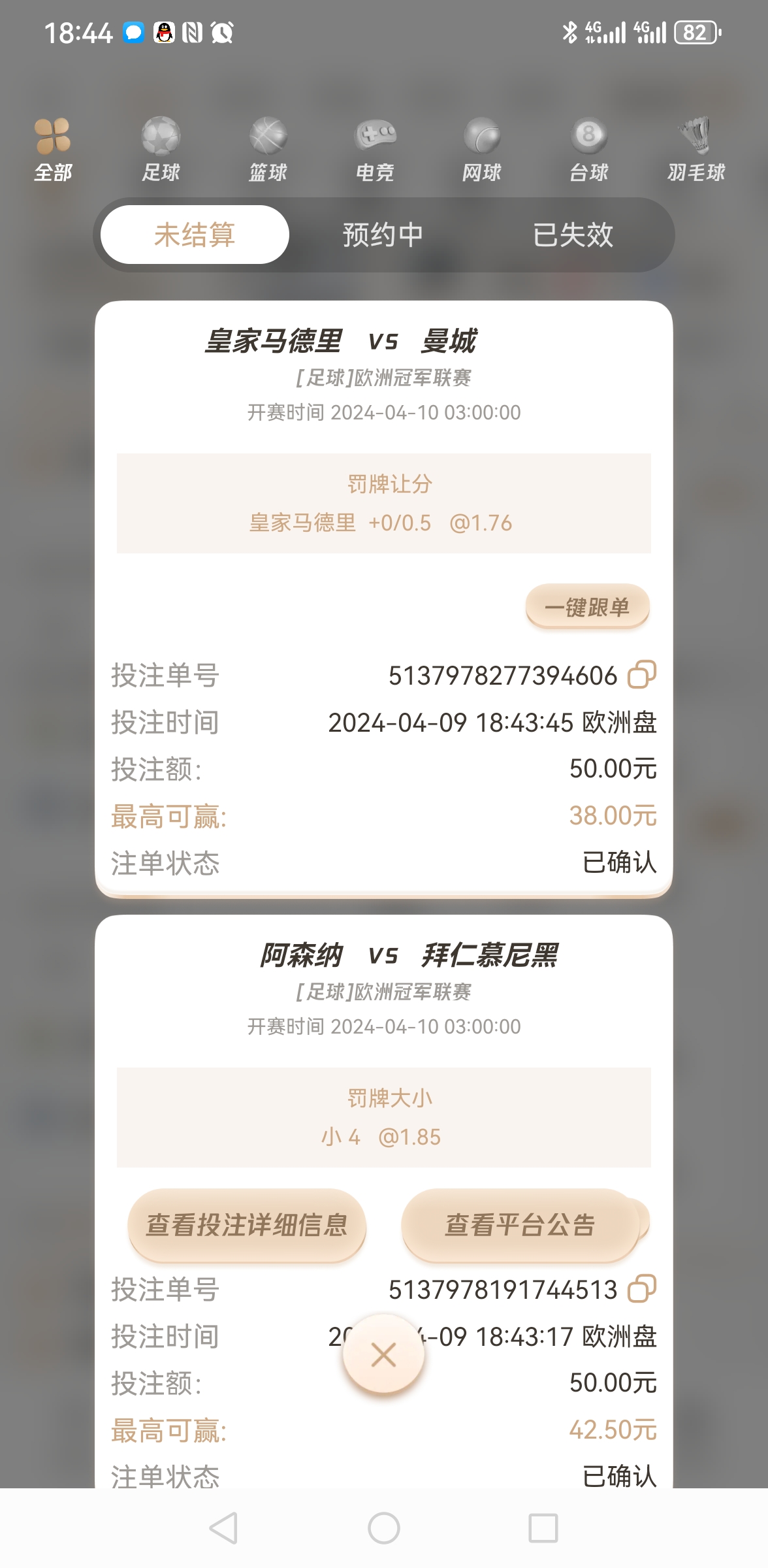Viewport: 768px width, 1568px height.
Task: Tap 查看平台公告
Action: click(520, 1225)
